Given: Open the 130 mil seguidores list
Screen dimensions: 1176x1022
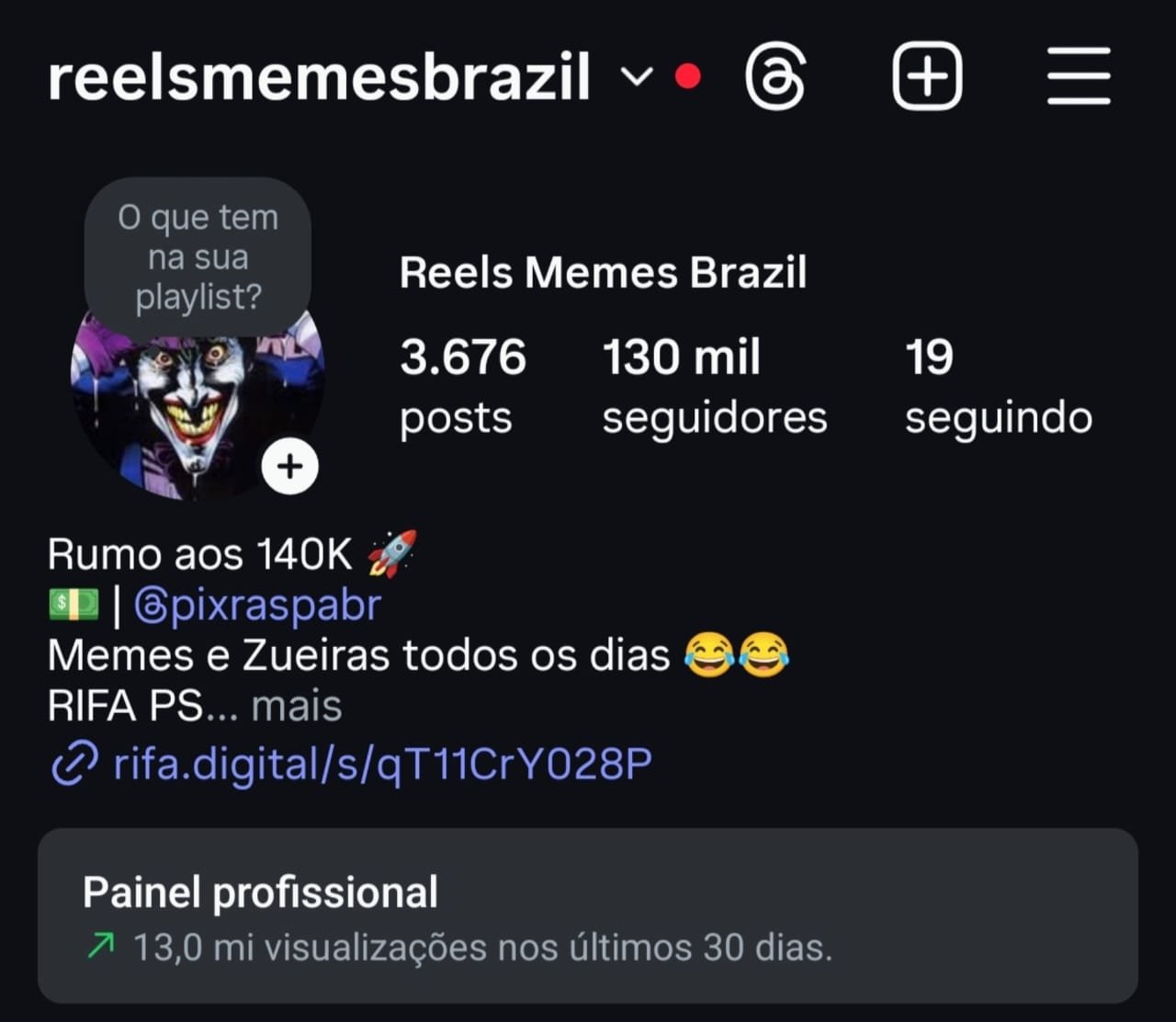Looking at the screenshot, I should click(714, 384).
